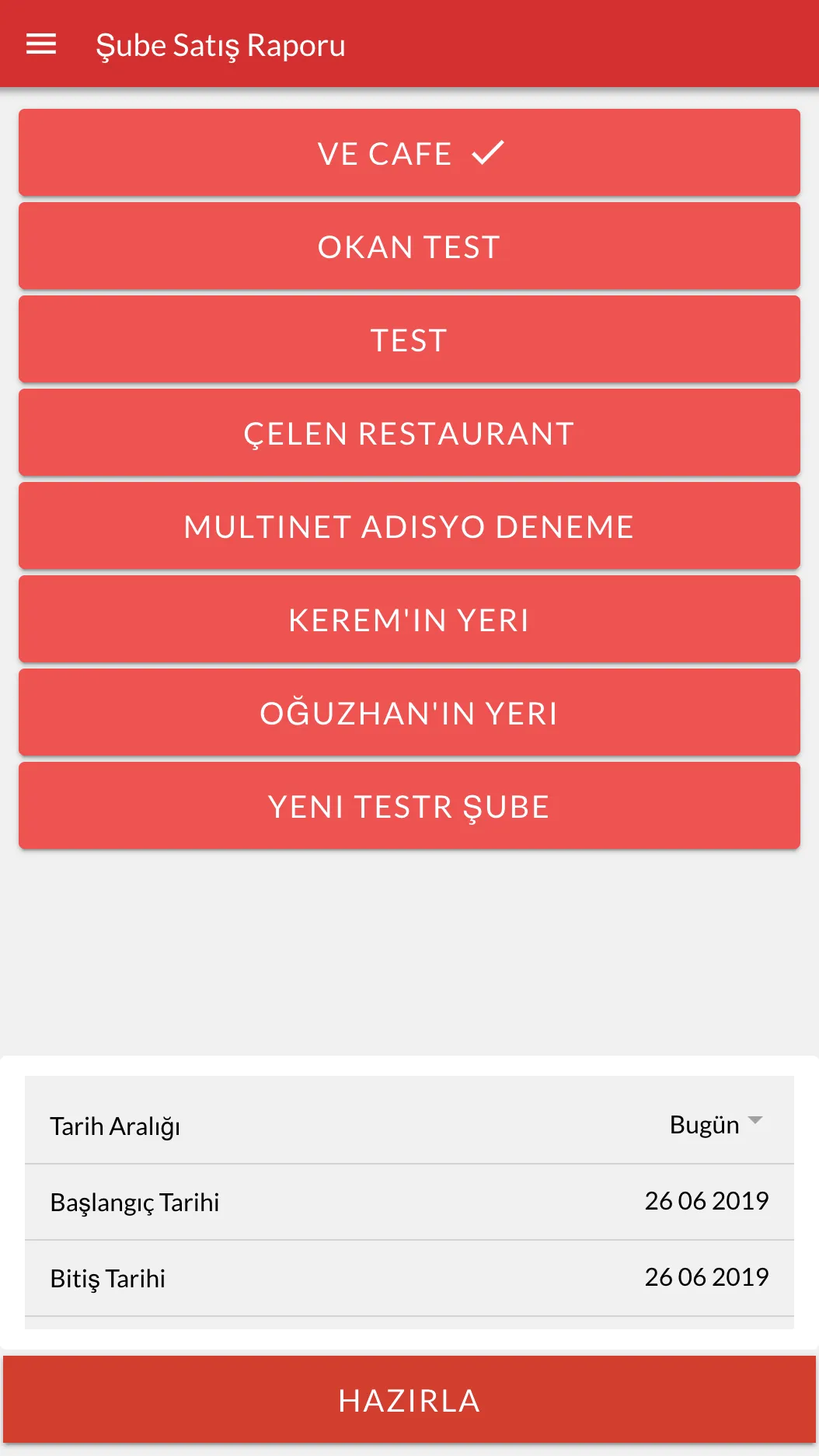Select OĞUZHAN'IN YERI branch
The image size is (819, 1456).
tap(409, 712)
